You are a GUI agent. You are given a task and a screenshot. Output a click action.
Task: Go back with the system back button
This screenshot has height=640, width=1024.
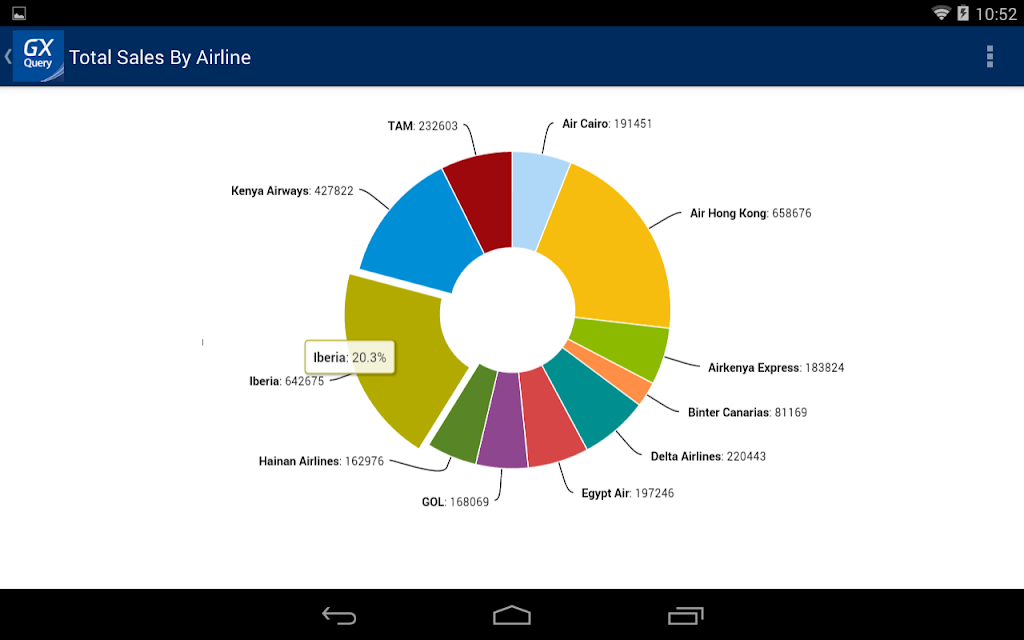pos(339,615)
